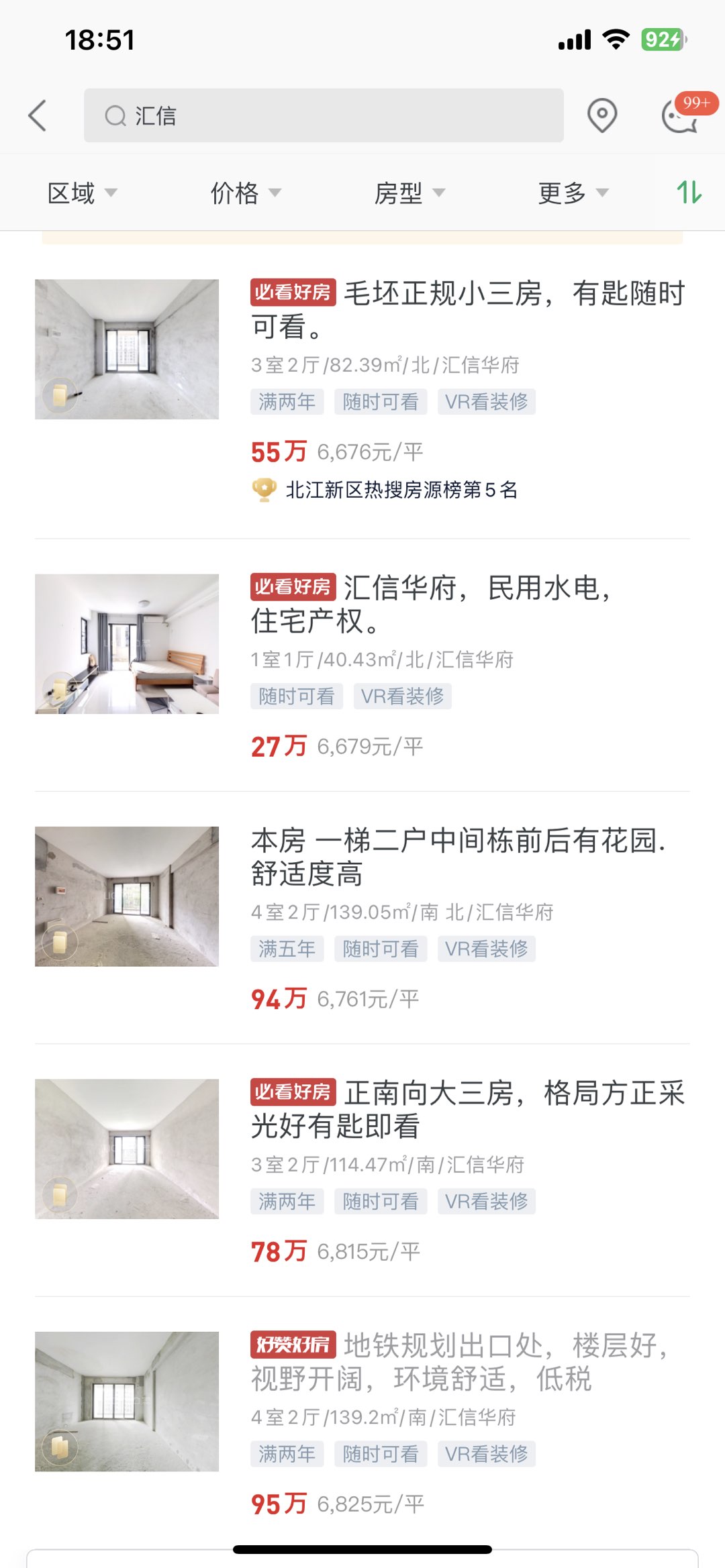
Task: Open sorting options with the green arrows icon
Action: pos(689,193)
